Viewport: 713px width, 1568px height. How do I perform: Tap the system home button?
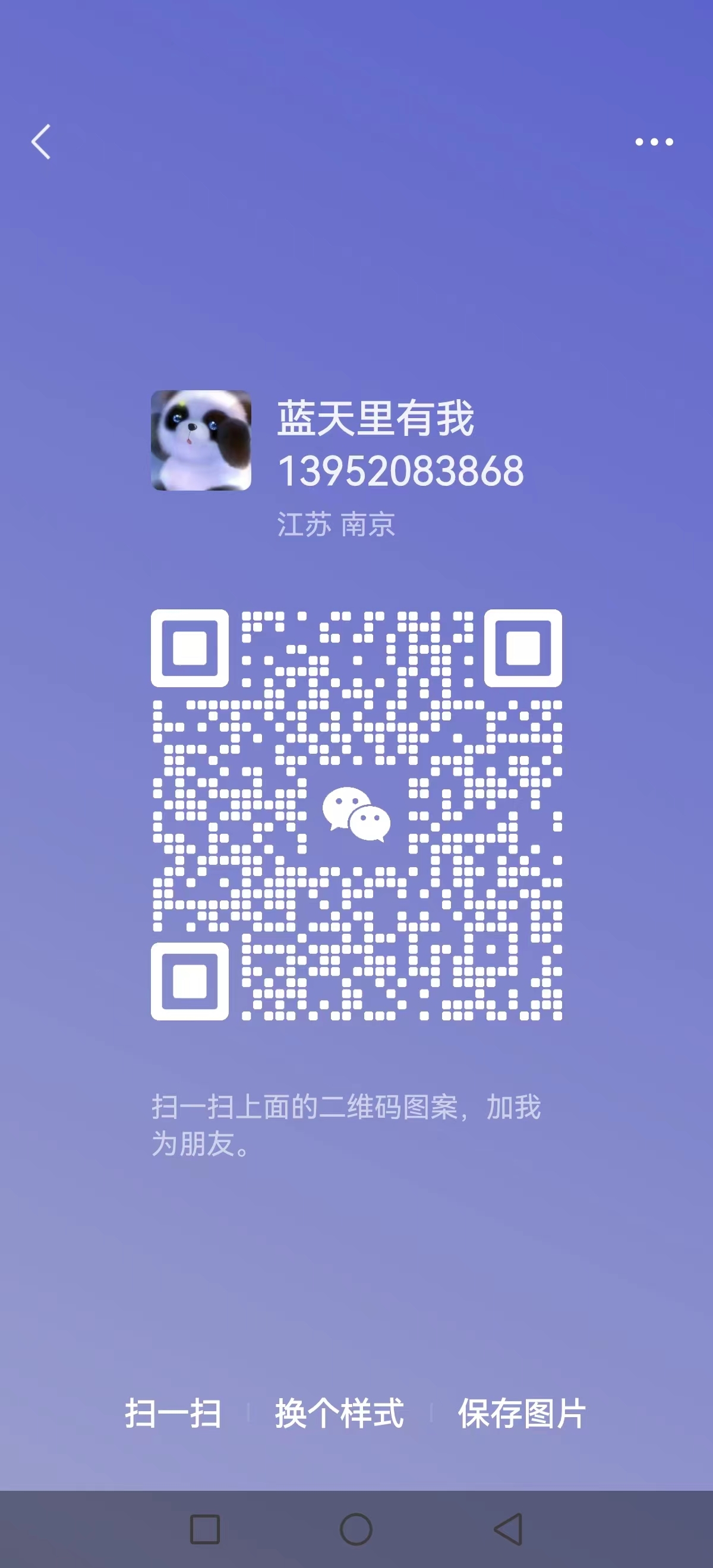pos(356,1529)
